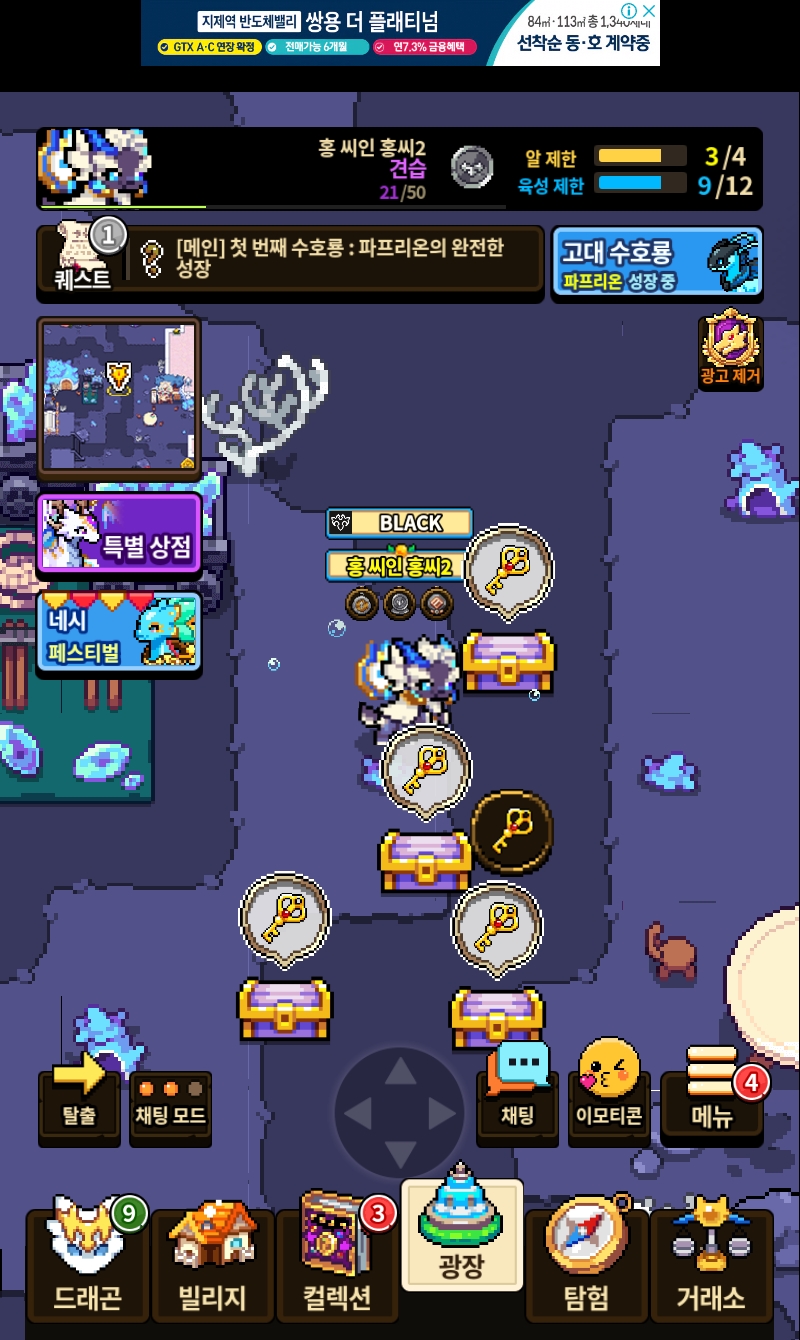
Task: Close the top advertisement banner
Action: [x=648, y=11]
